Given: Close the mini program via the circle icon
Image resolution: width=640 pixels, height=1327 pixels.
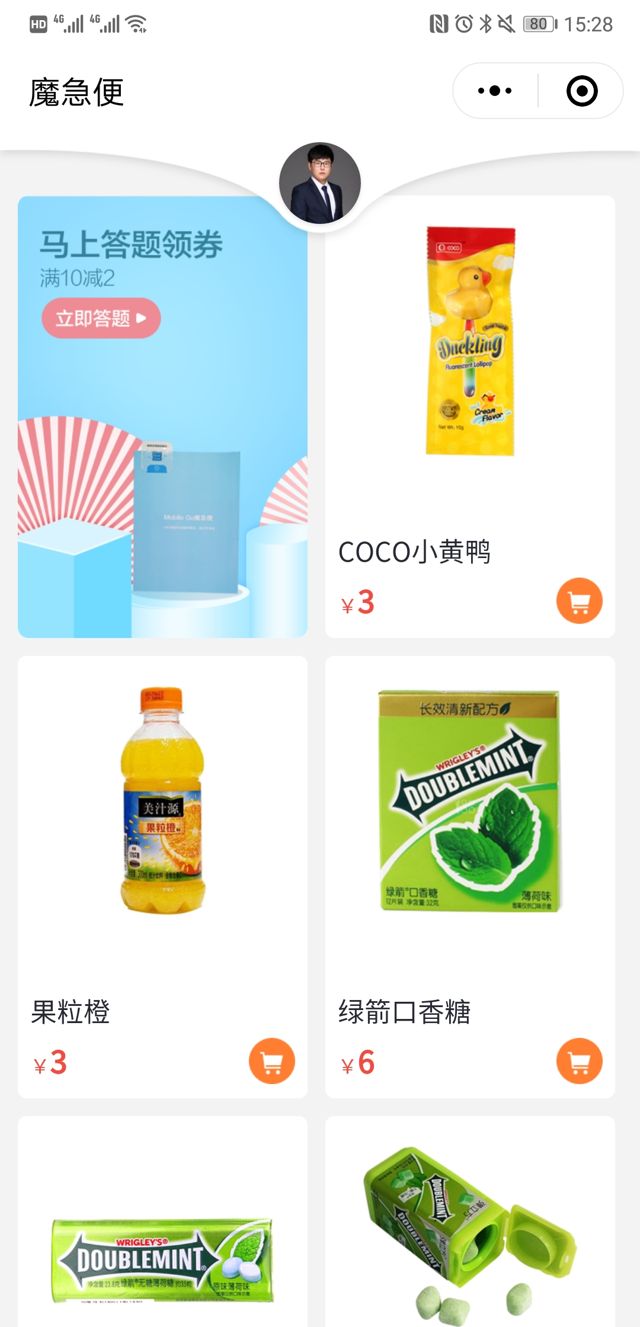Looking at the screenshot, I should (581, 91).
